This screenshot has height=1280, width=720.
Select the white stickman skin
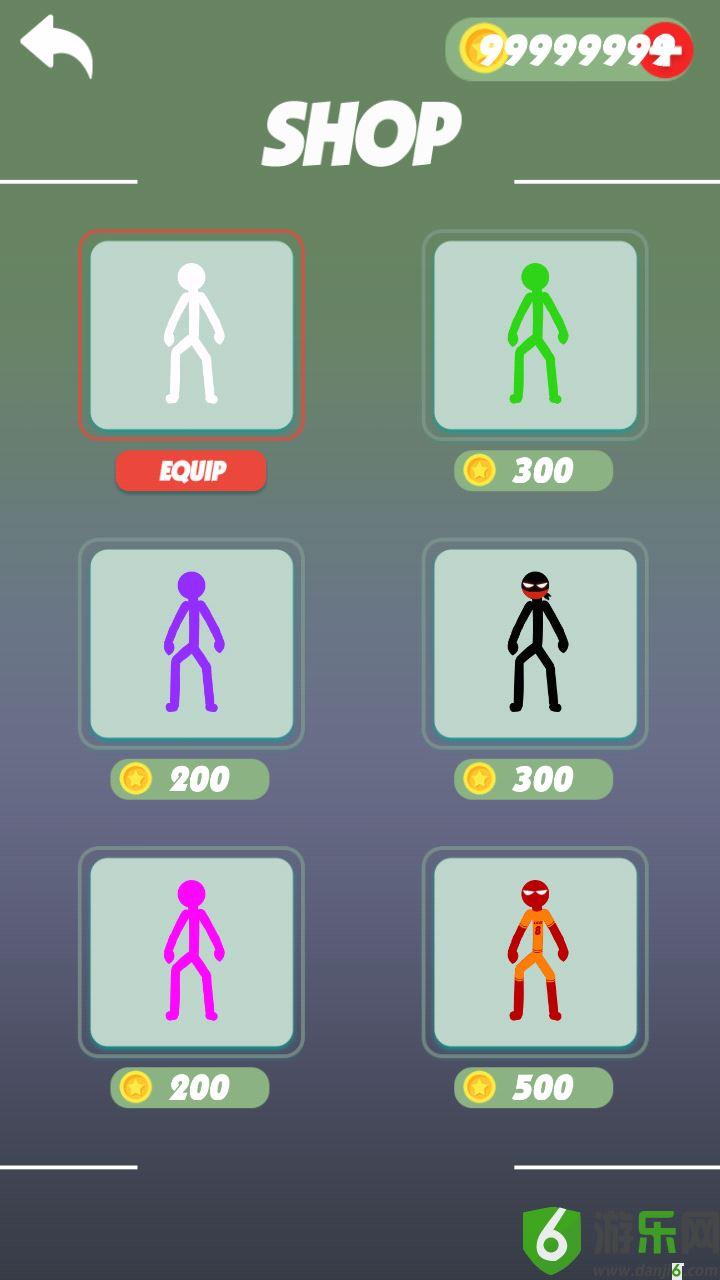191,335
